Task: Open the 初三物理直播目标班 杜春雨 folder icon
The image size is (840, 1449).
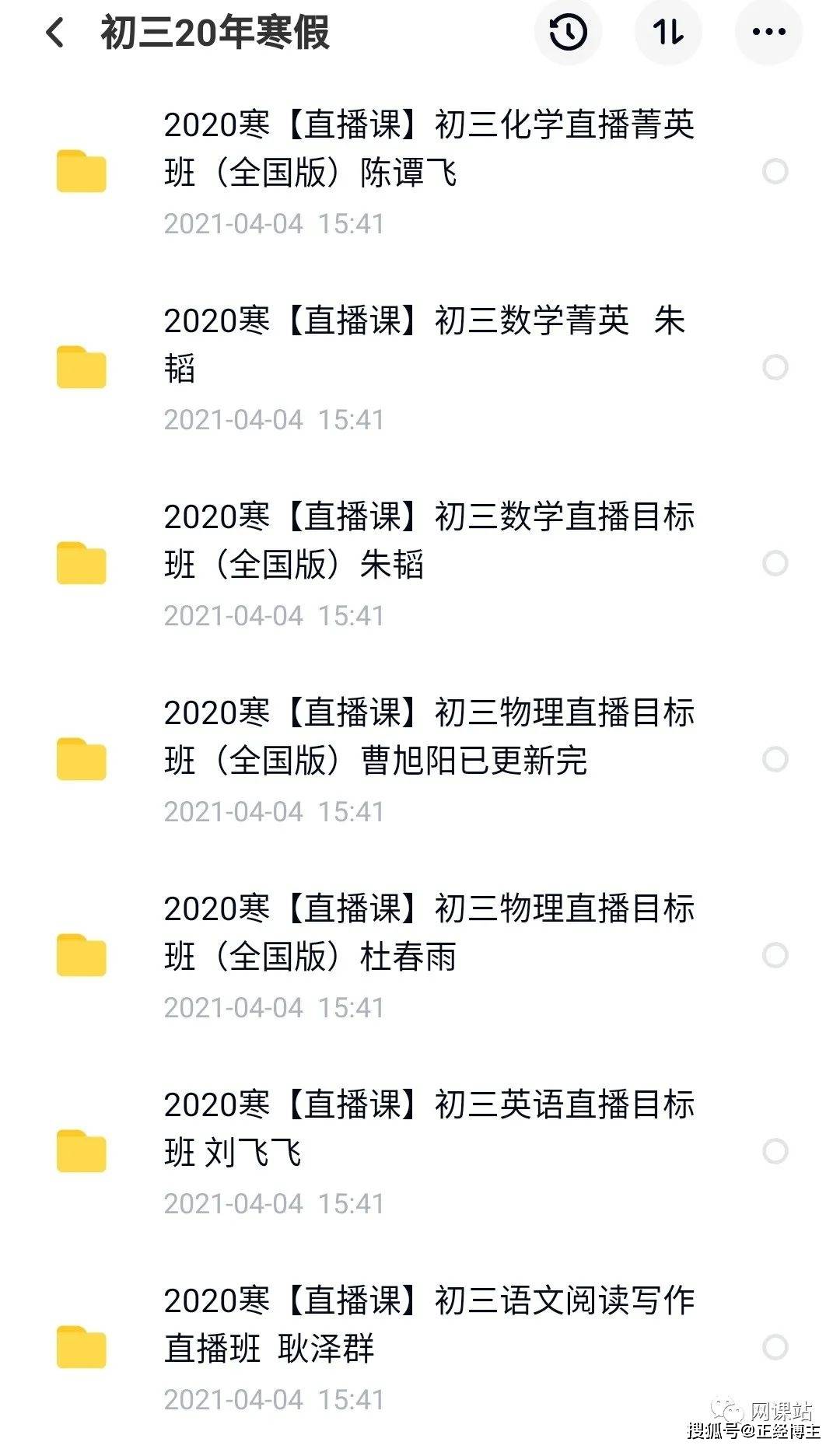Action: pyautogui.click(x=82, y=953)
